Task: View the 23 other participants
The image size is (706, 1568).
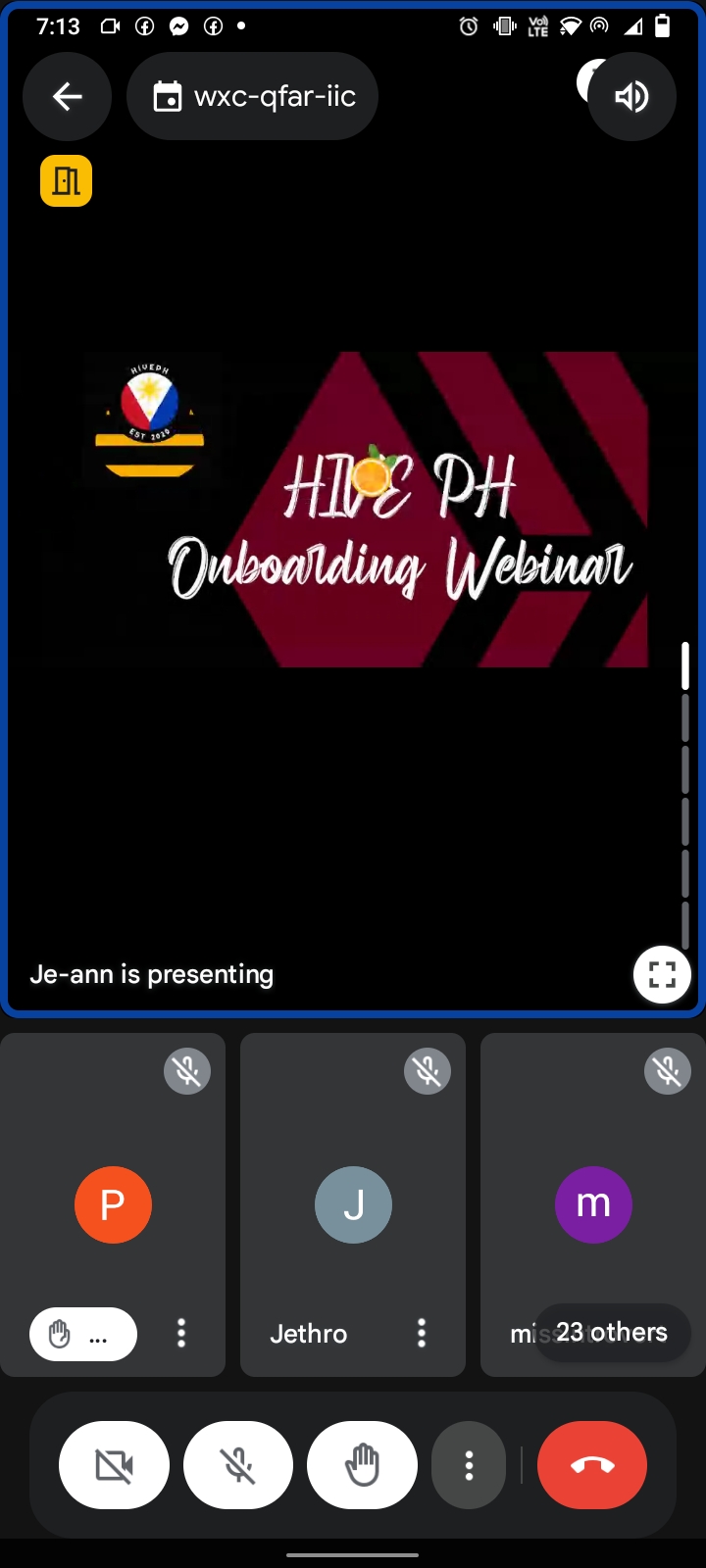Action: click(x=612, y=1332)
